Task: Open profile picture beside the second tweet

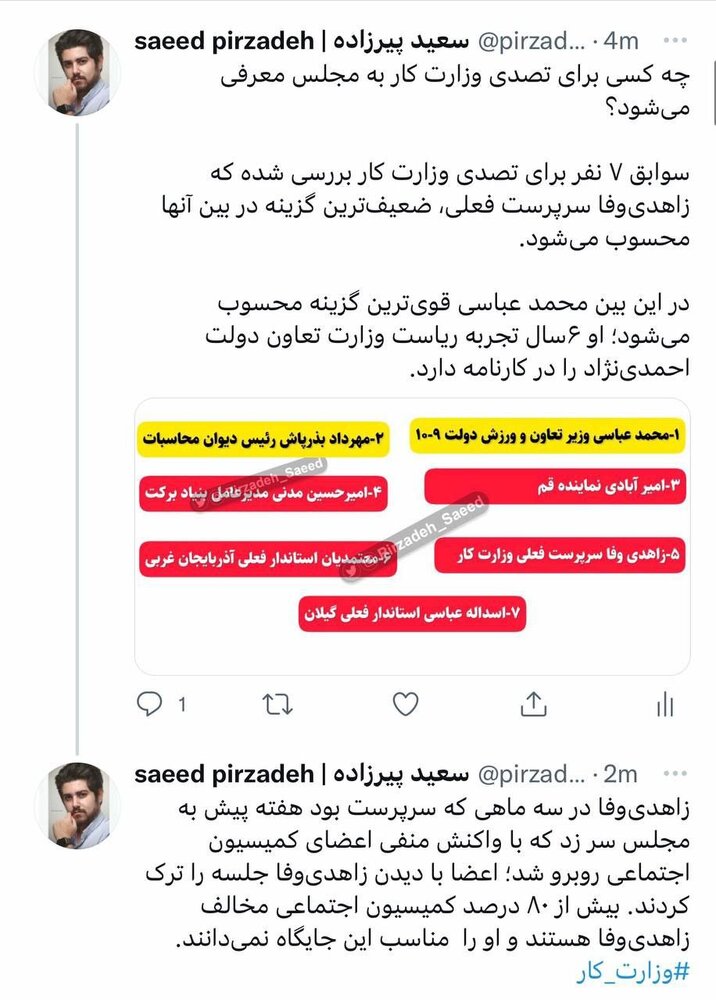Action: tap(77, 806)
